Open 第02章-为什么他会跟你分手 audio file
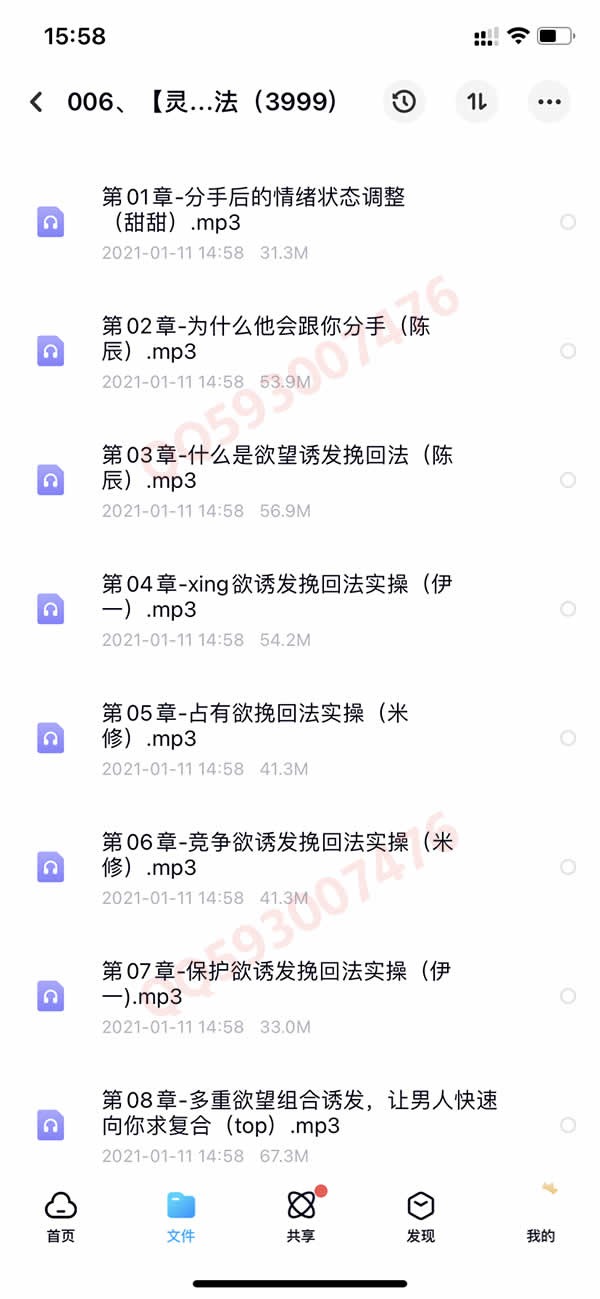 coord(265,339)
